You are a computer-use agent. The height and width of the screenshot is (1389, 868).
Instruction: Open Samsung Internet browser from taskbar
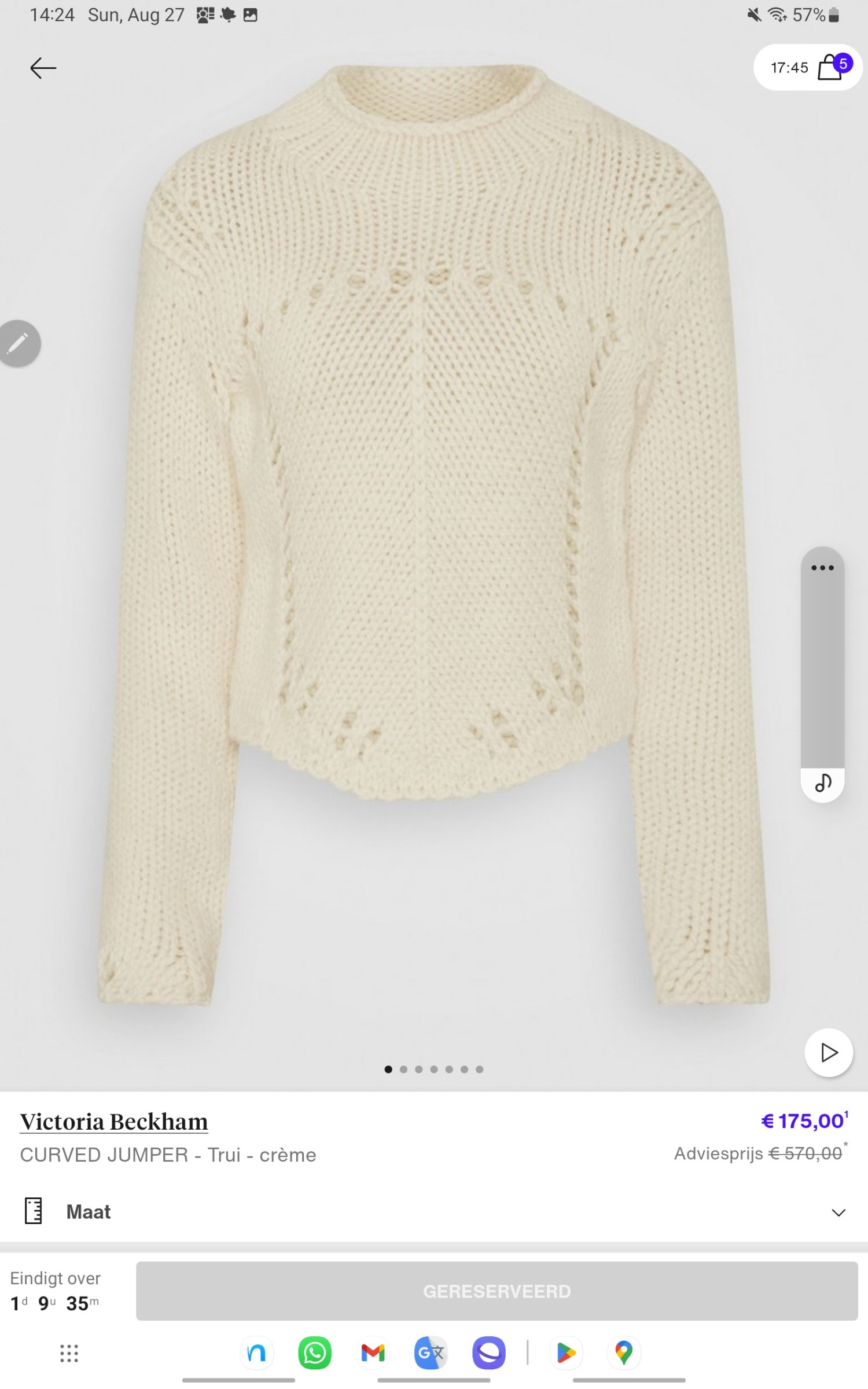click(x=489, y=1353)
